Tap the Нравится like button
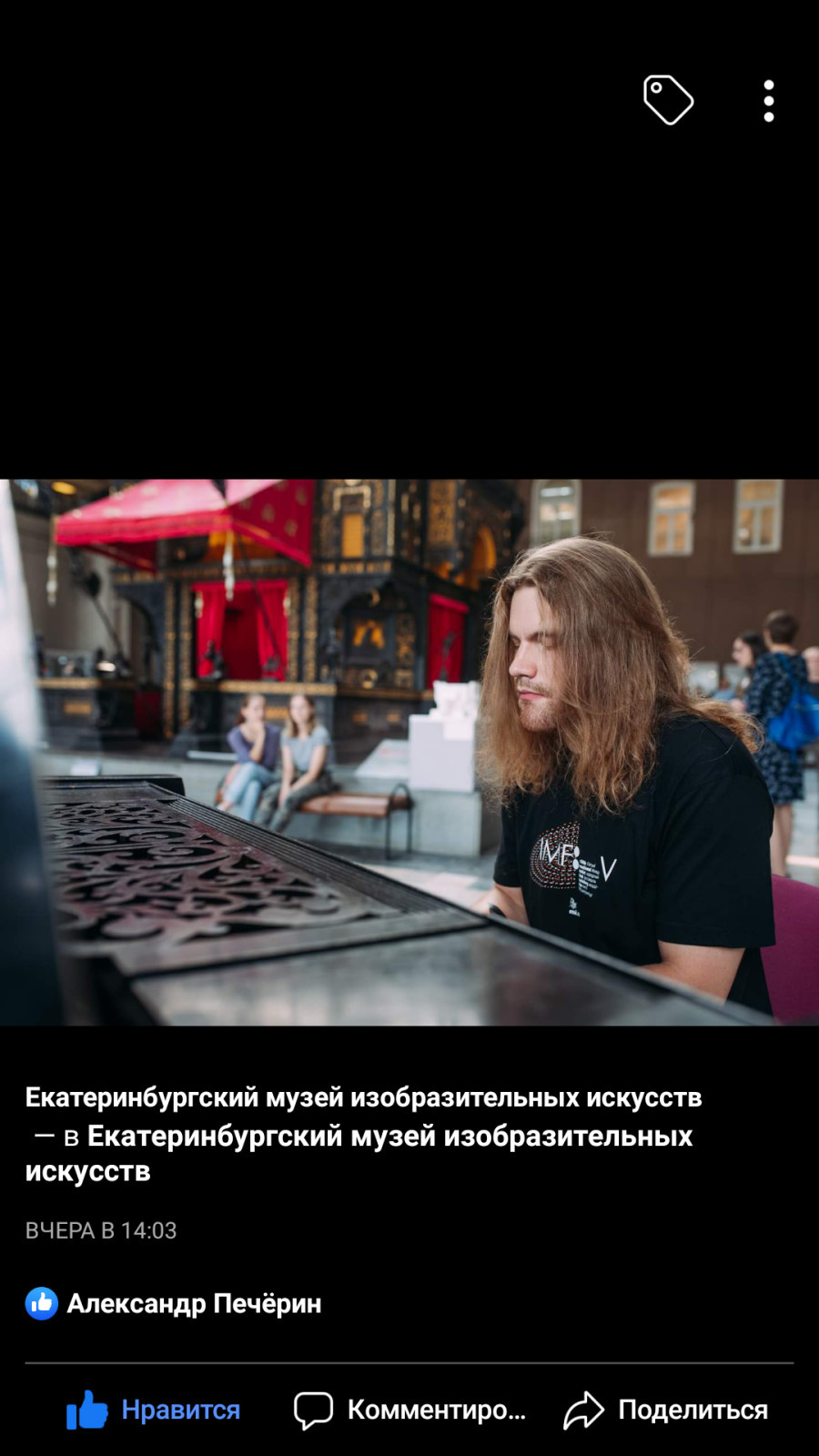 click(x=154, y=1410)
